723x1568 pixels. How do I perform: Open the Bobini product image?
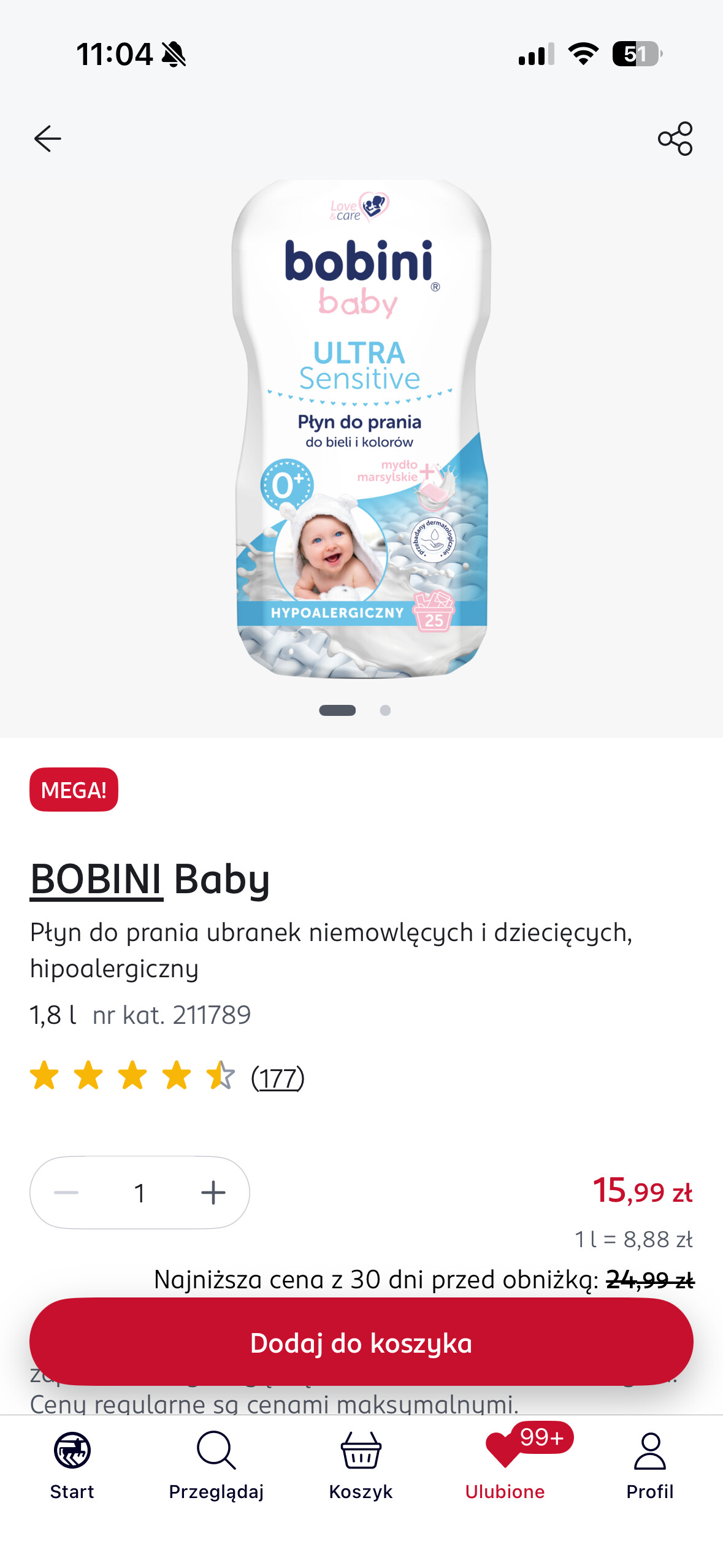click(361, 429)
